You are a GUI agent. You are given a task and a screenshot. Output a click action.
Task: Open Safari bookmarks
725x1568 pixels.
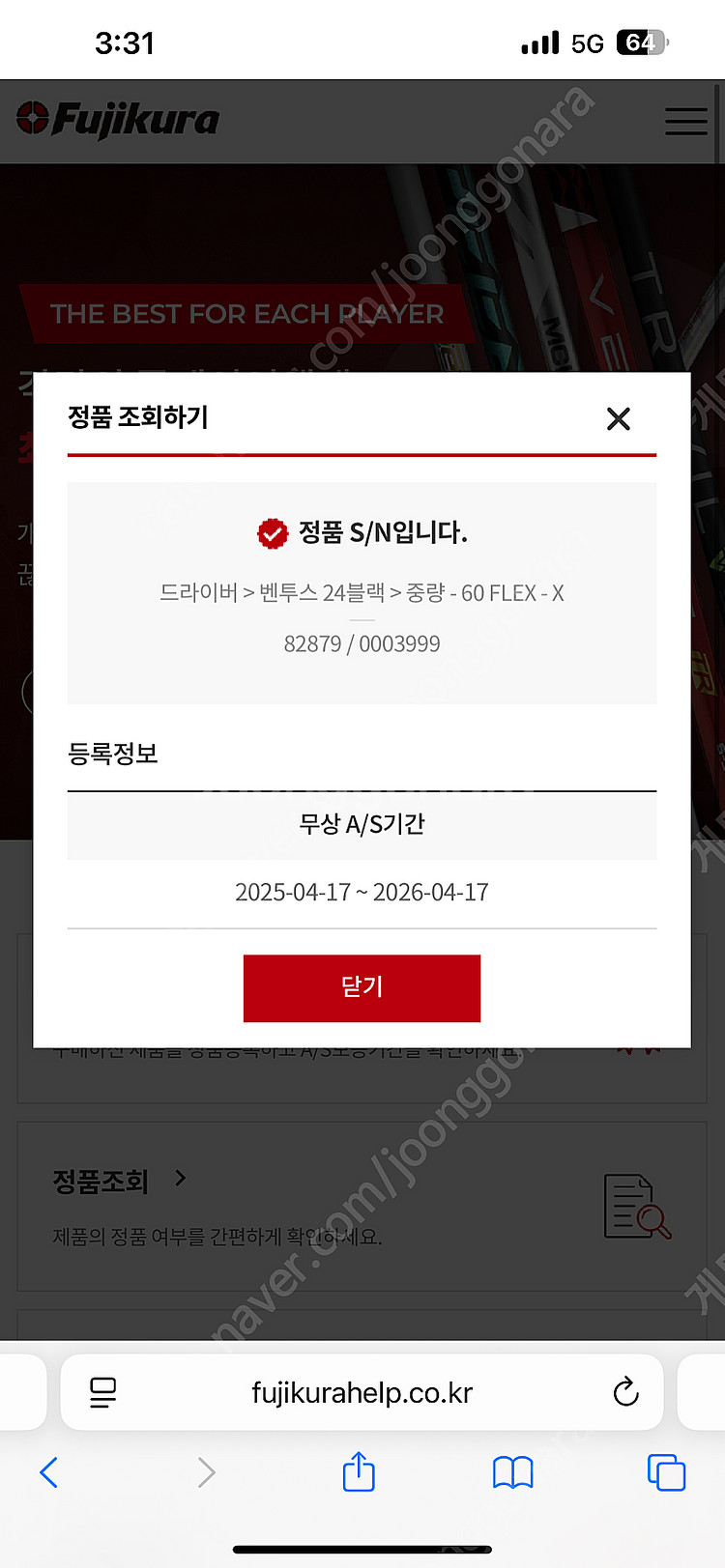tap(512, 1472)
